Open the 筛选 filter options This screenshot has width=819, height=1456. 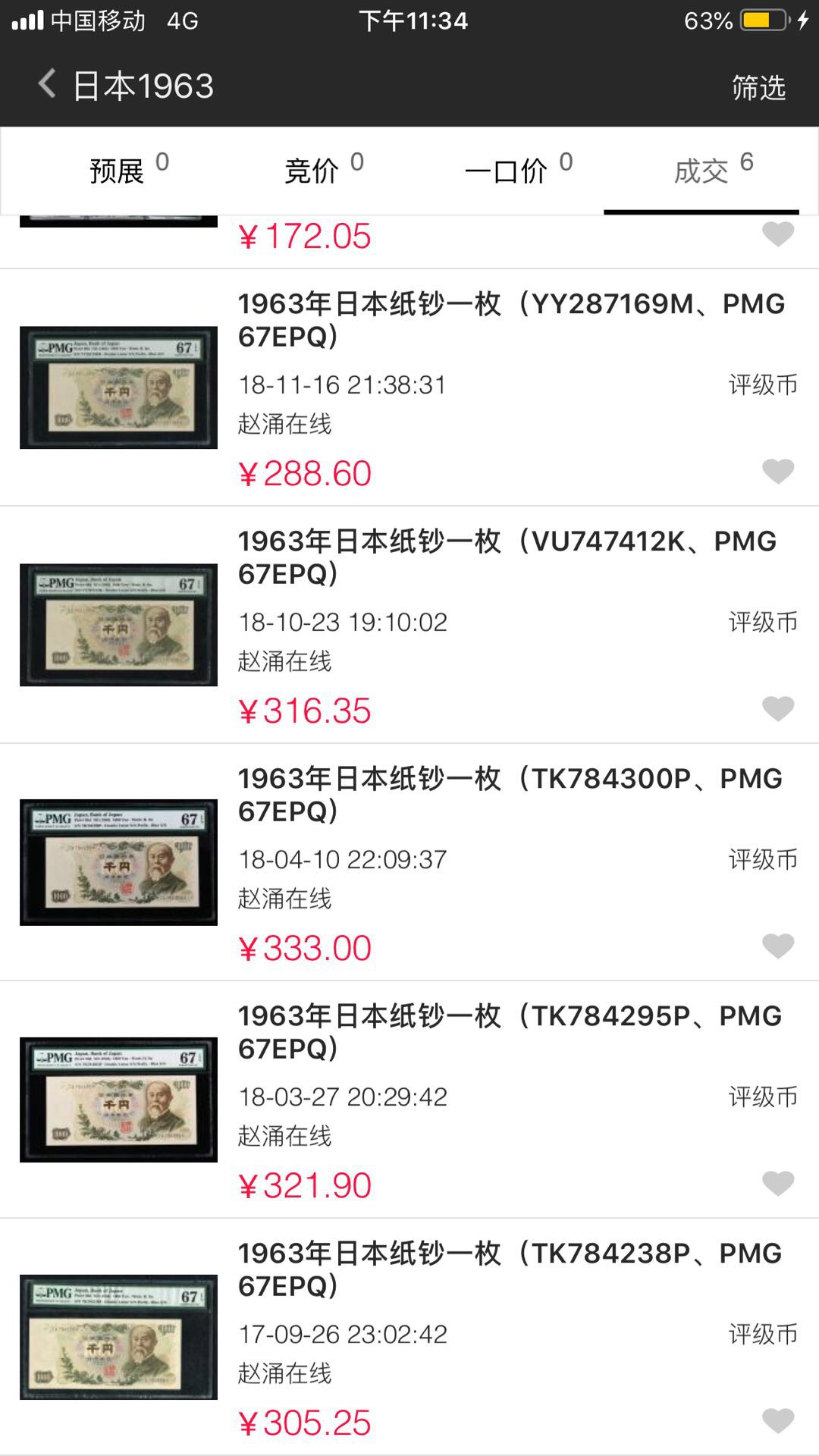[758, 87]
